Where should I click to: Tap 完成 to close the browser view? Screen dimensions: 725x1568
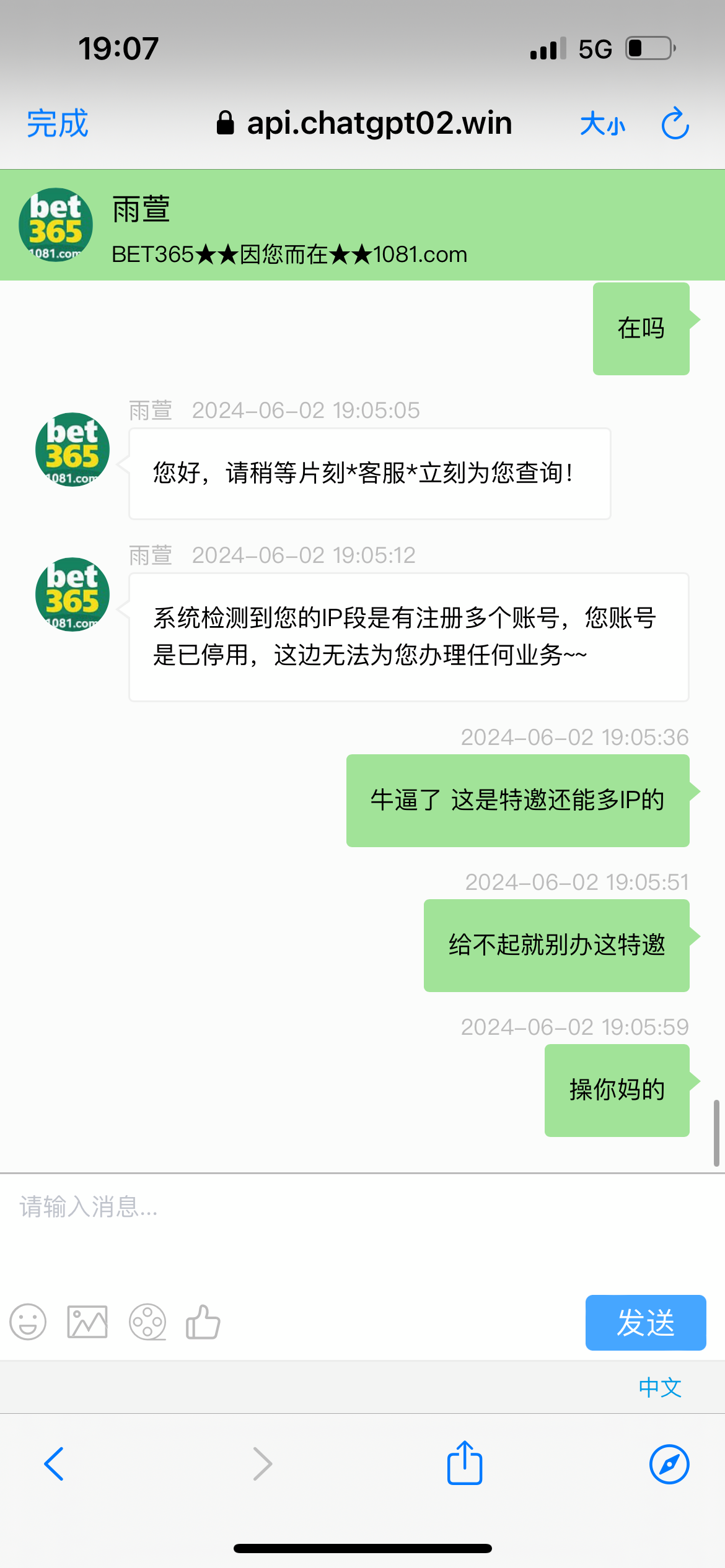[x=57, y=123]
